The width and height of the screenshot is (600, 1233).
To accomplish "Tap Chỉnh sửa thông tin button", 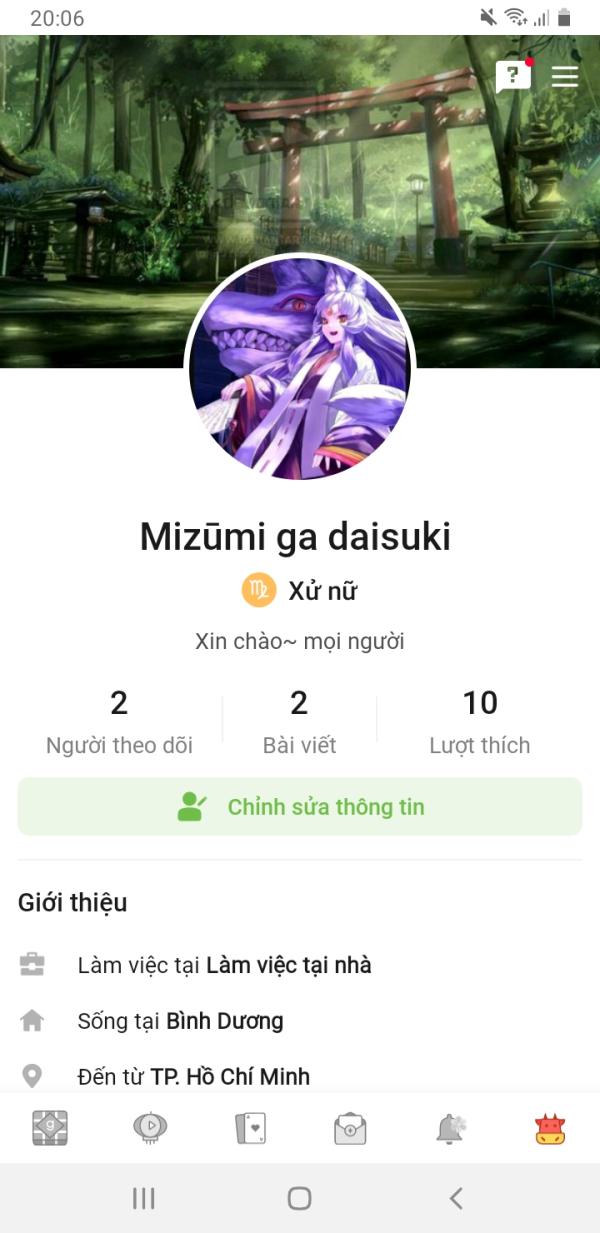I will pyautogui.click(x=300, y=807).
